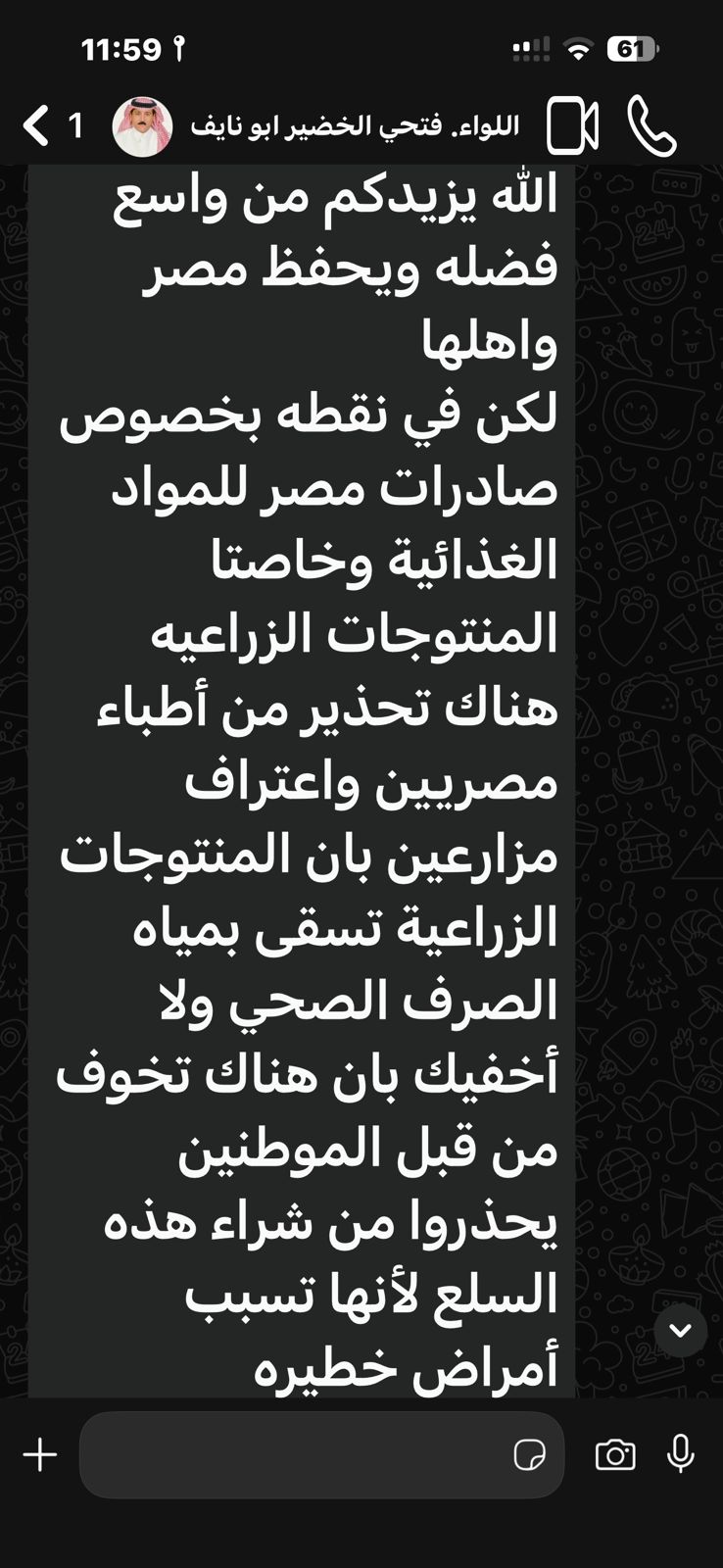Open the attachment plus menu

click(x=40, y=1455)
